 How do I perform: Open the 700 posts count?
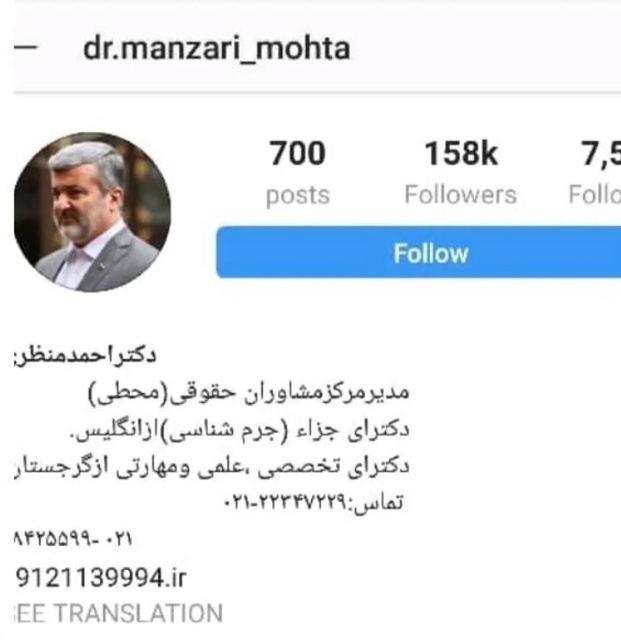point(297,172)
